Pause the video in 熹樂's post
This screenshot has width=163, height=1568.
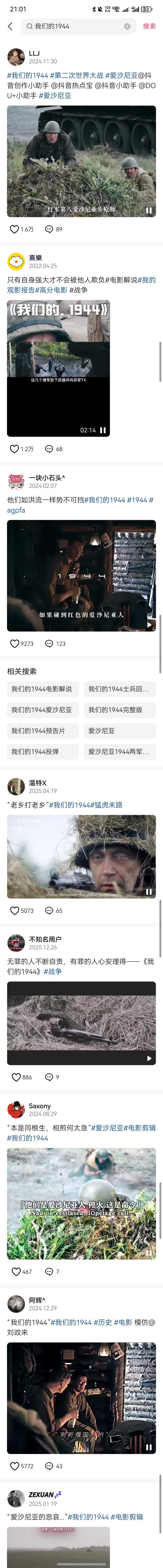click(103, 430)
